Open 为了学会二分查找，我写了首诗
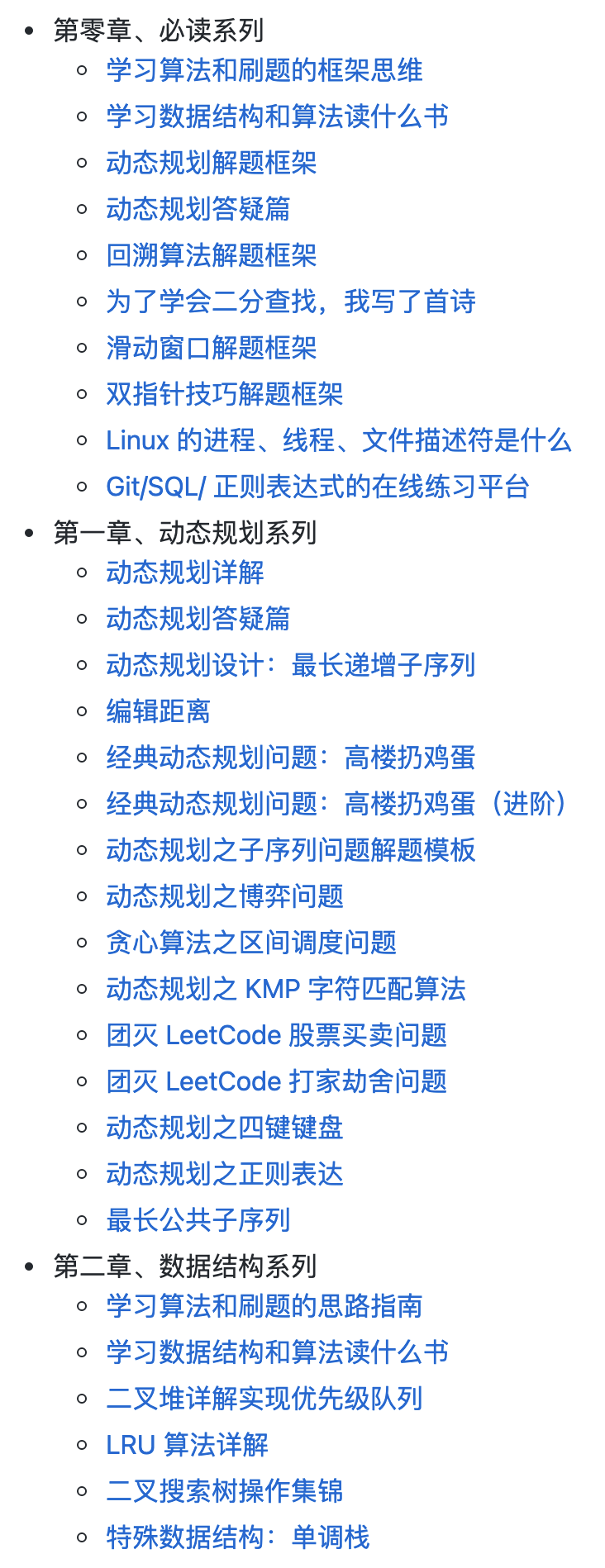Viewport: 605px width, 1568px height. 290,302
